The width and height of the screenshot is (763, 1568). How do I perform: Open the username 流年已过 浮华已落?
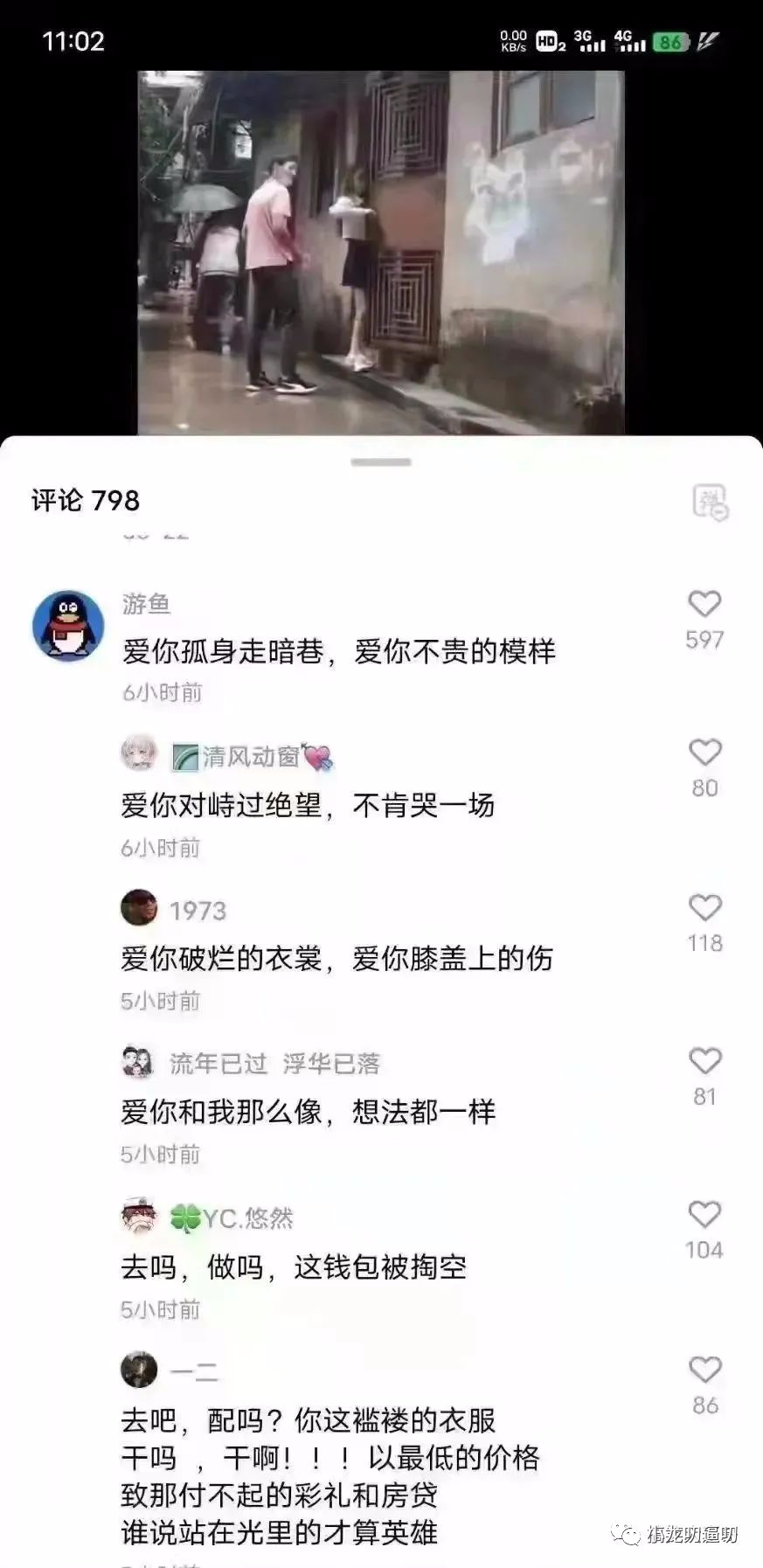point(274,1064)
